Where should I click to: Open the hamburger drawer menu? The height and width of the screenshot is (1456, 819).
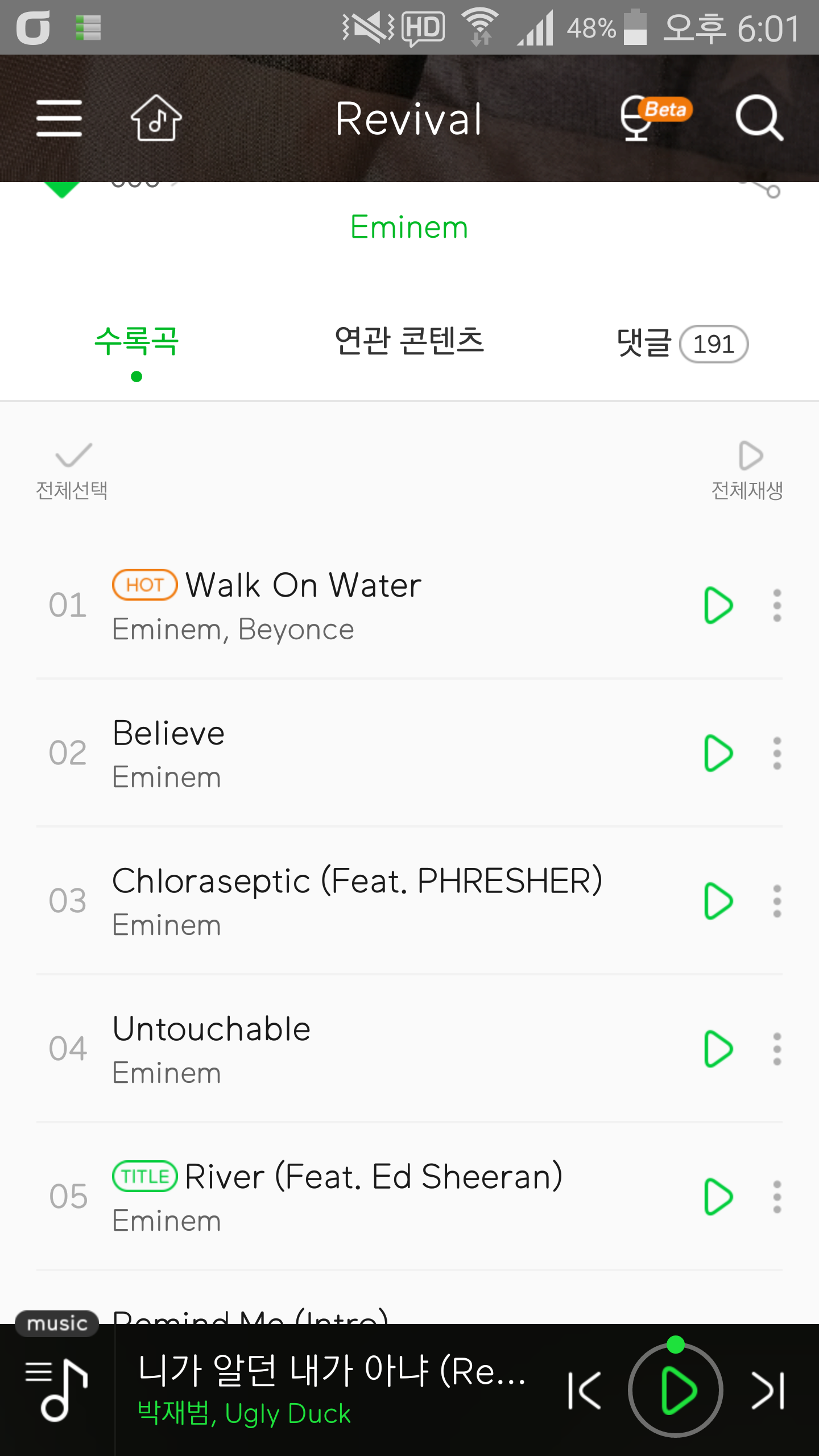[x=59, y=118]
